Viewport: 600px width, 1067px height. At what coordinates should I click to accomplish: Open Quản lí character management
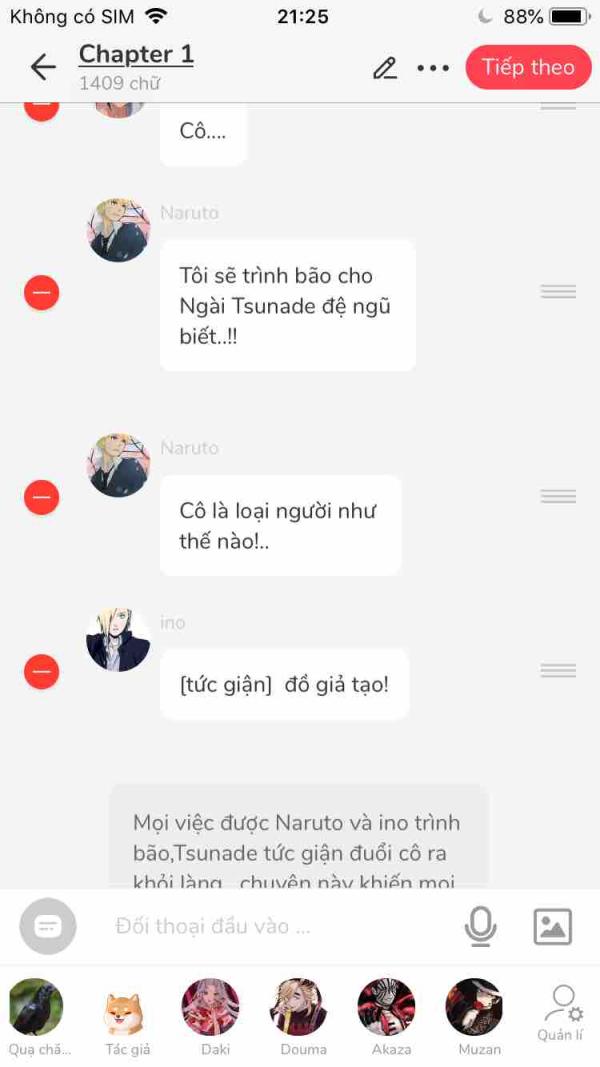point(561,1010)
